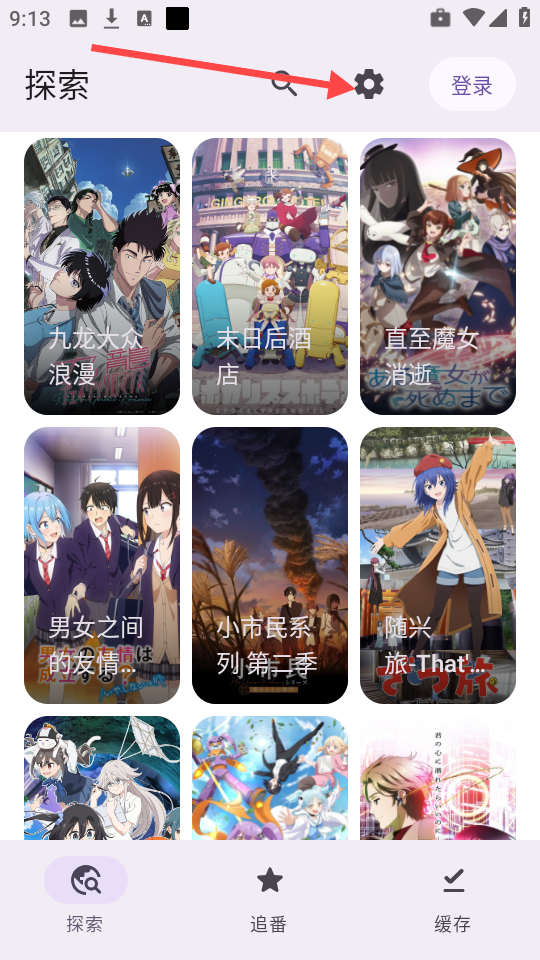Tap the 登录 login button
The height and width of the screenshot is (960, 540).
click(x=472, y=84)
